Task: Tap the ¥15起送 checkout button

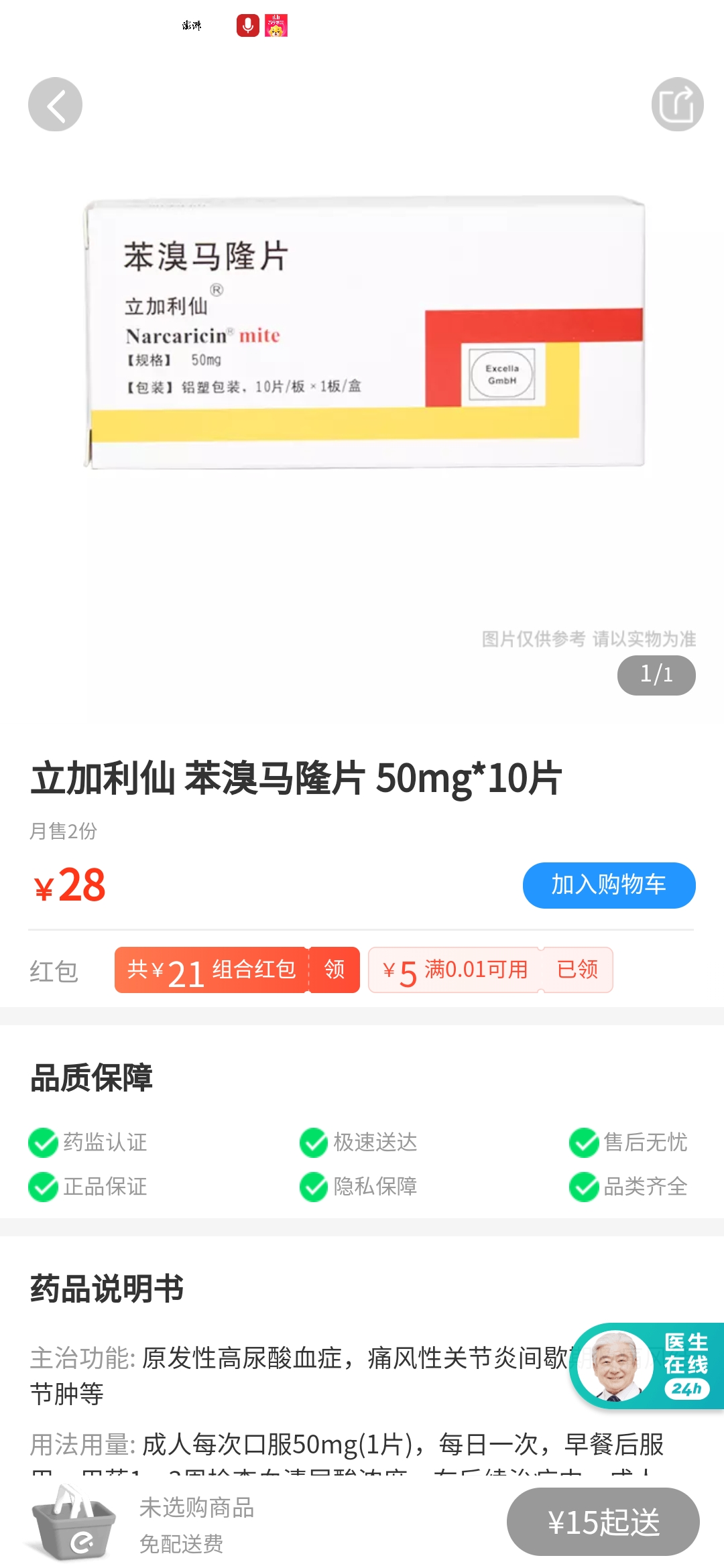Action: (603, 1521)
